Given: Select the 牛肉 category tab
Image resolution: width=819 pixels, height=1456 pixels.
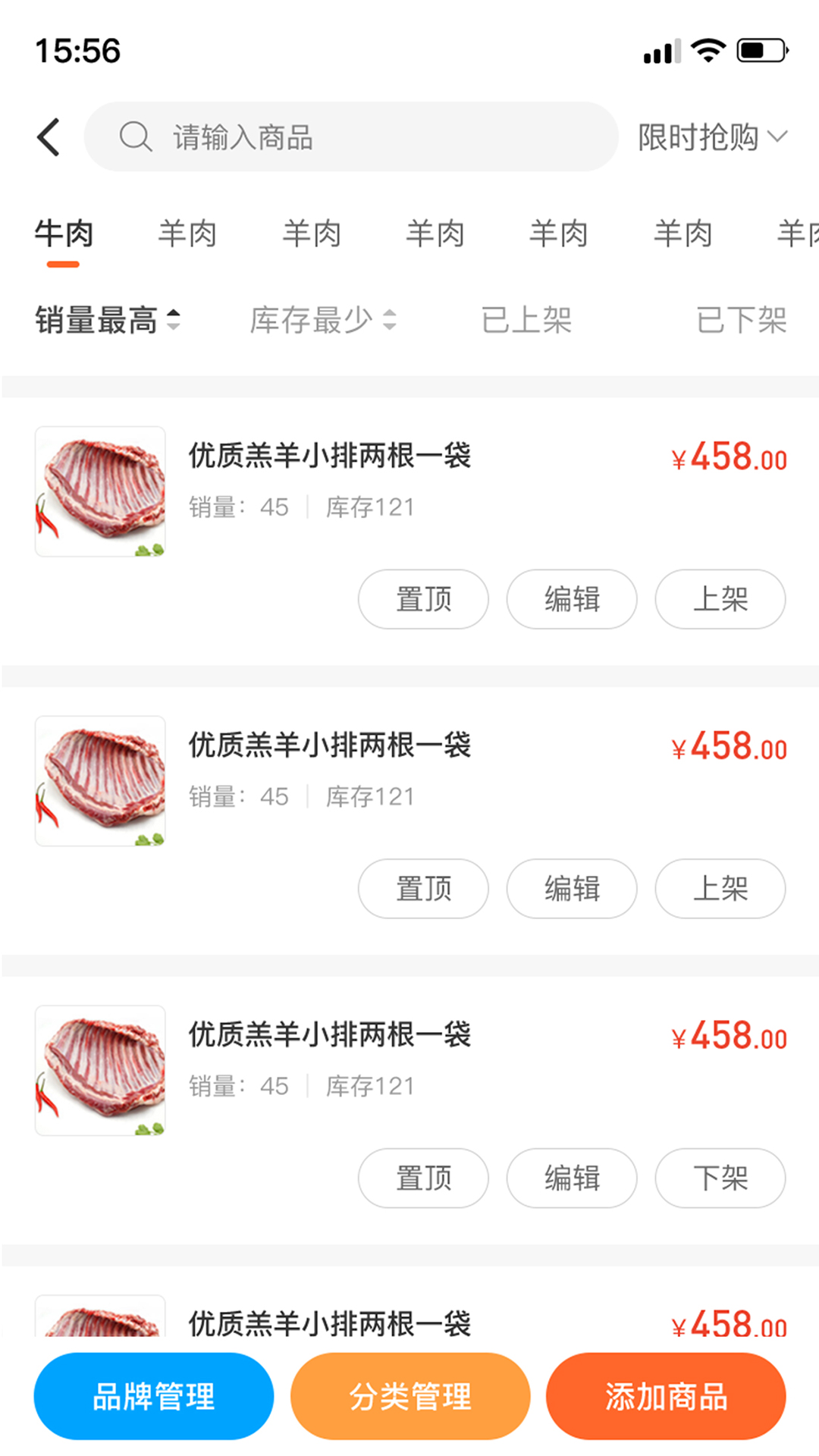Looking at the screenshot, I should 64,234.
